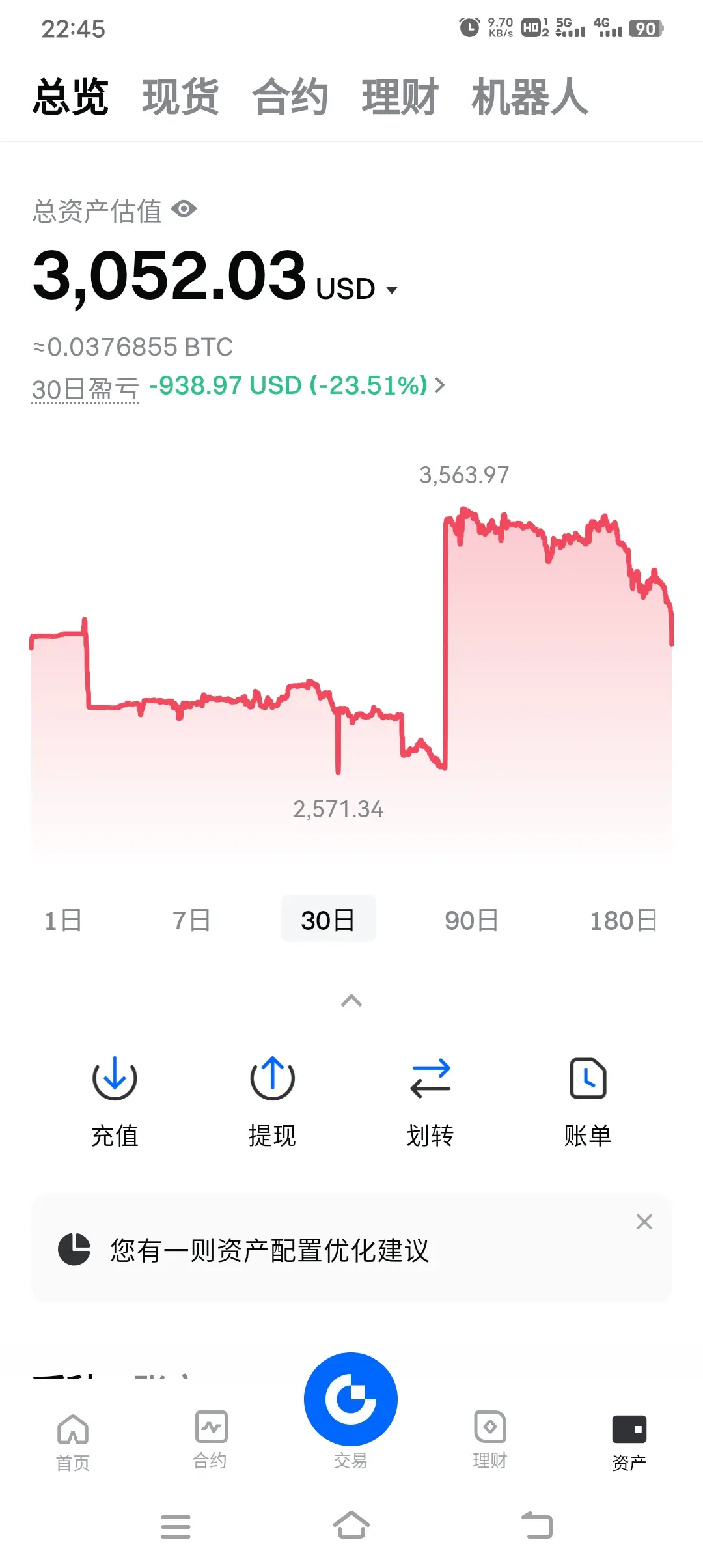Open the 理财 top tab

[x=400, y=97]
